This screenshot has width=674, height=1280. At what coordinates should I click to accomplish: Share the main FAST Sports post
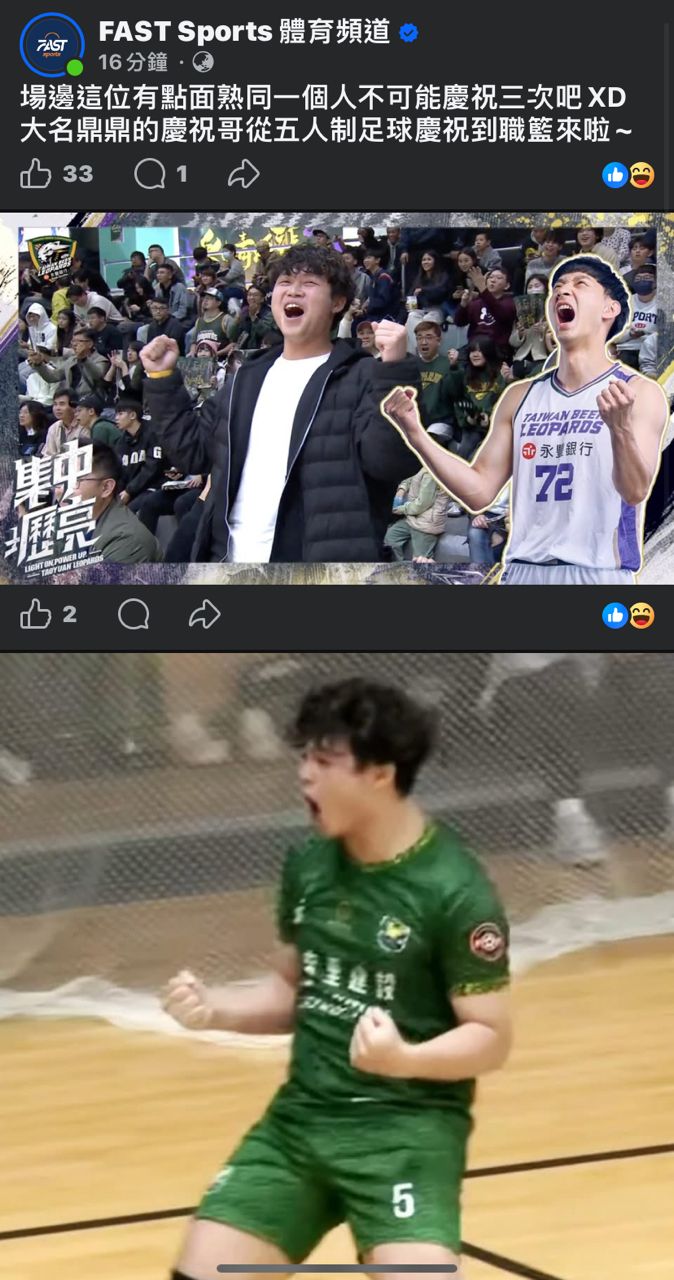(x=243, y=174)
